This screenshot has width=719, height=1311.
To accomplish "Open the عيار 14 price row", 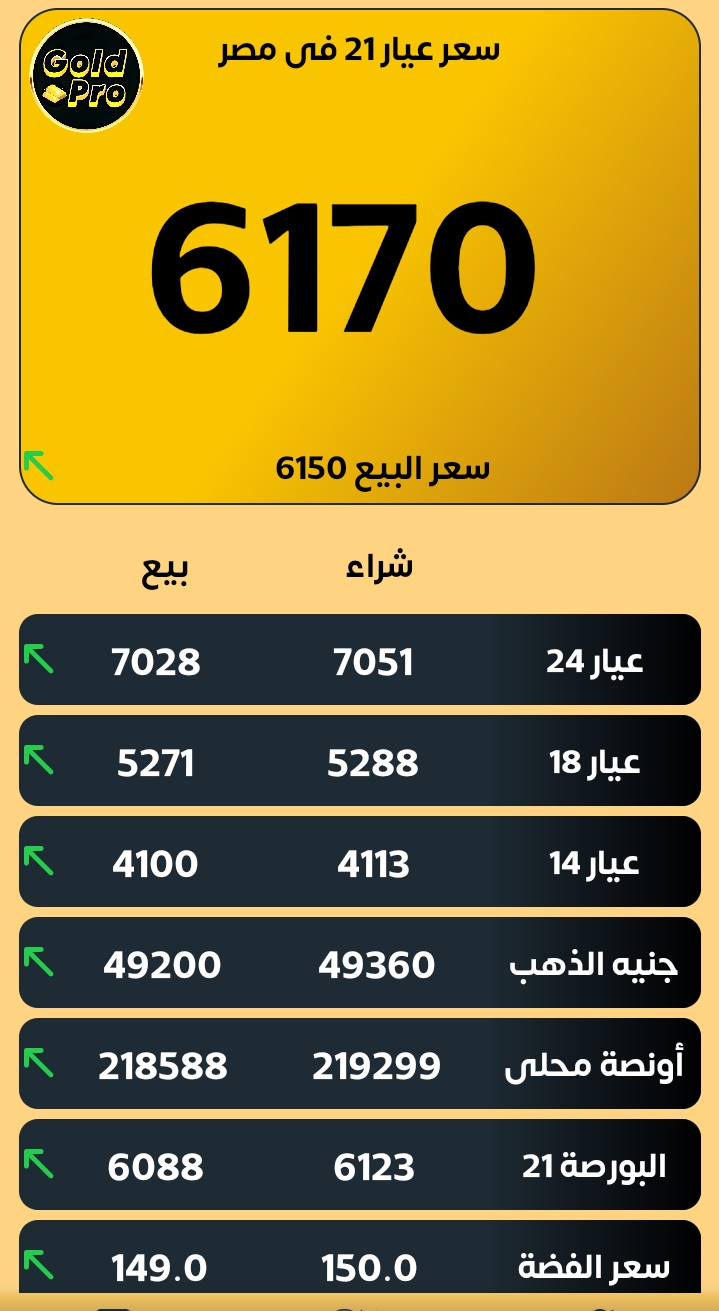I will (x=359, y=862).
